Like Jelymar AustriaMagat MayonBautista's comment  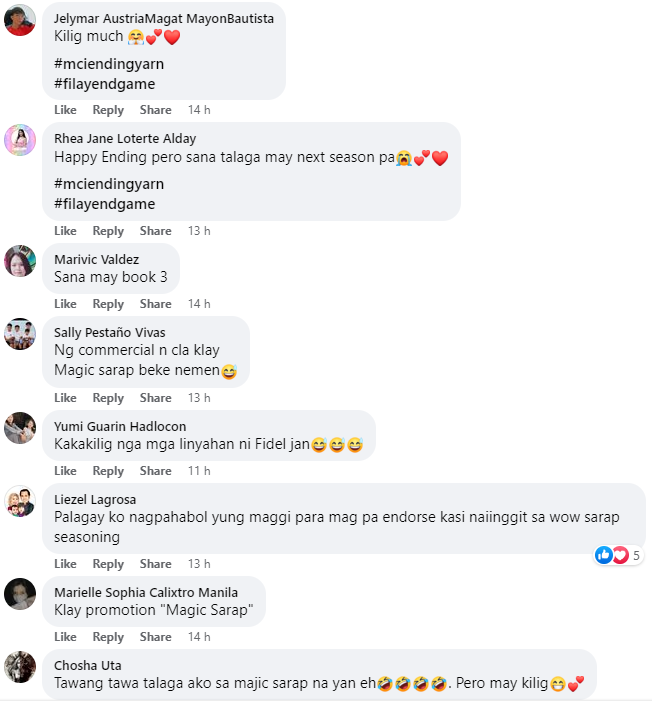(65, 110)
